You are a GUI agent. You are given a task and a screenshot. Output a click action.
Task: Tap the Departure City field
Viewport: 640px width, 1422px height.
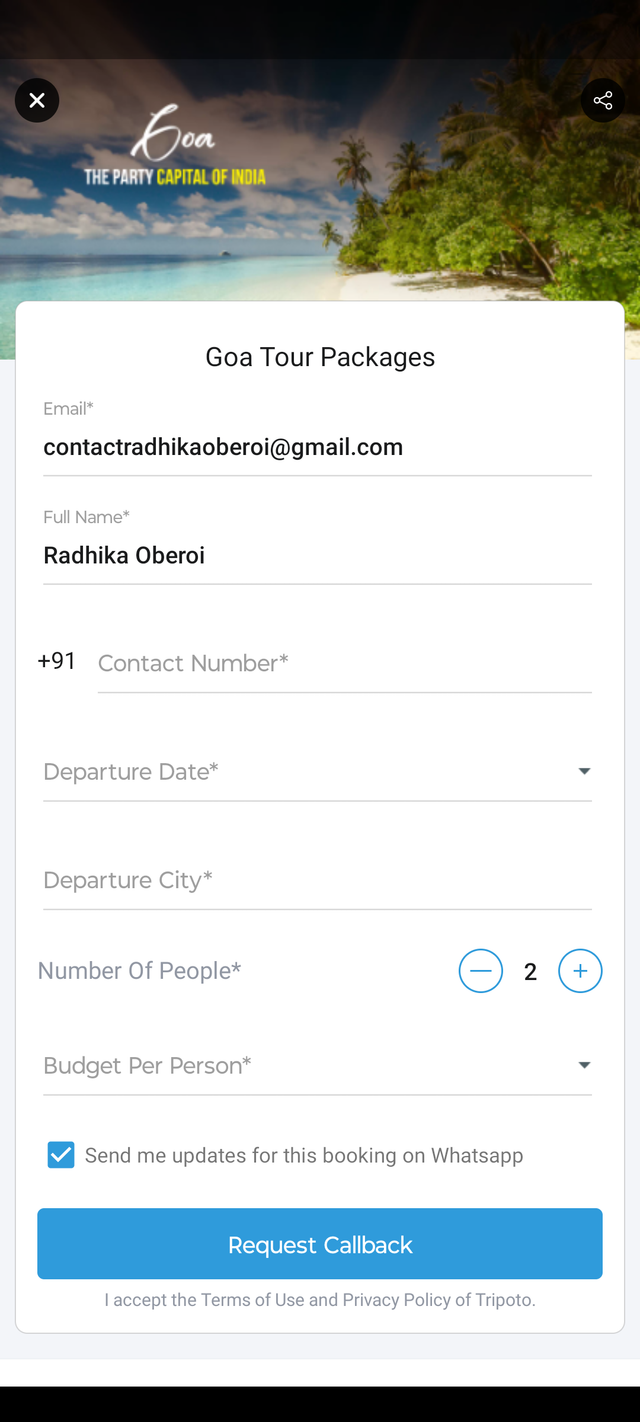coord(317,880)
